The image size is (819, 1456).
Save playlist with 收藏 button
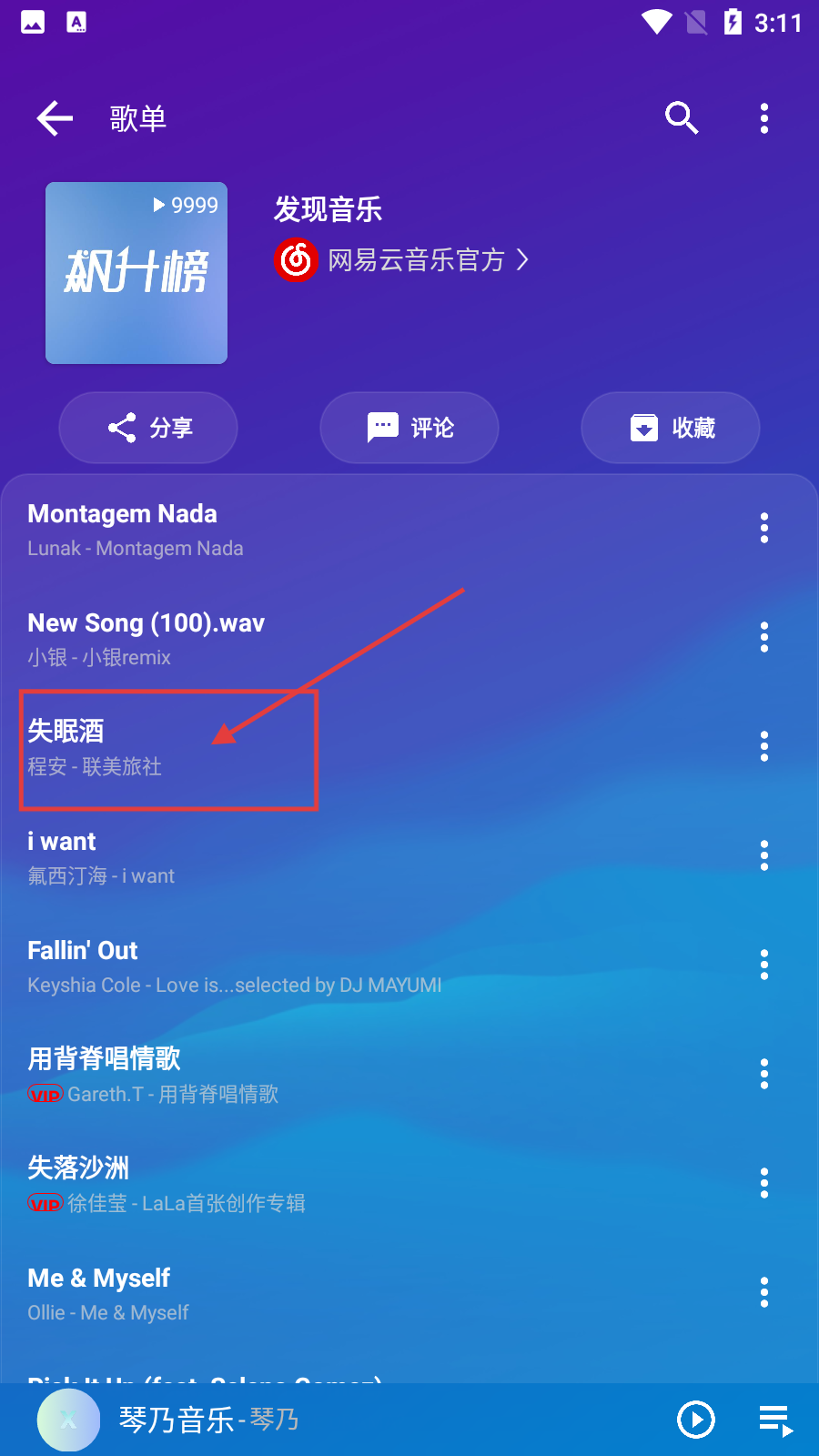coord(671,428)
